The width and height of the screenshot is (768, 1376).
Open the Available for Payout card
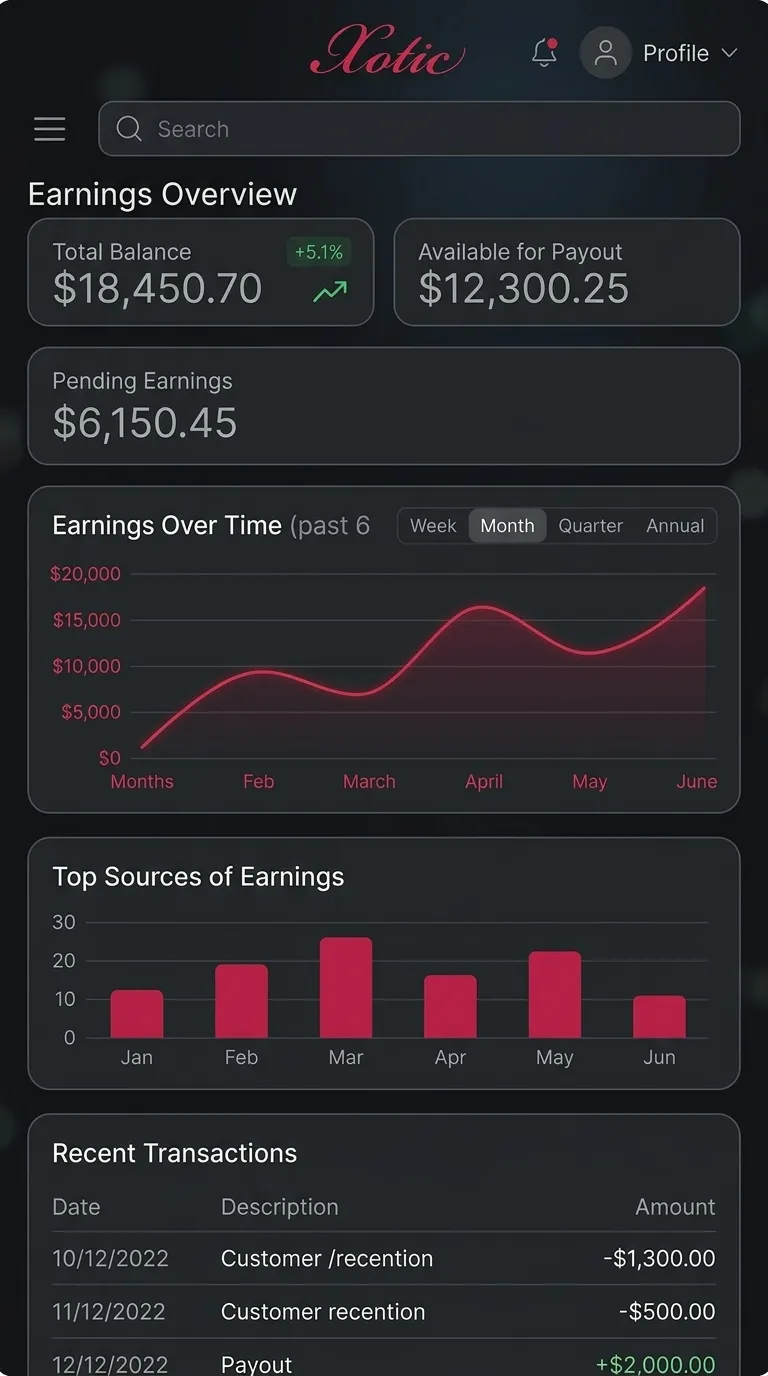pyautogui.click(x=566, y=272)
